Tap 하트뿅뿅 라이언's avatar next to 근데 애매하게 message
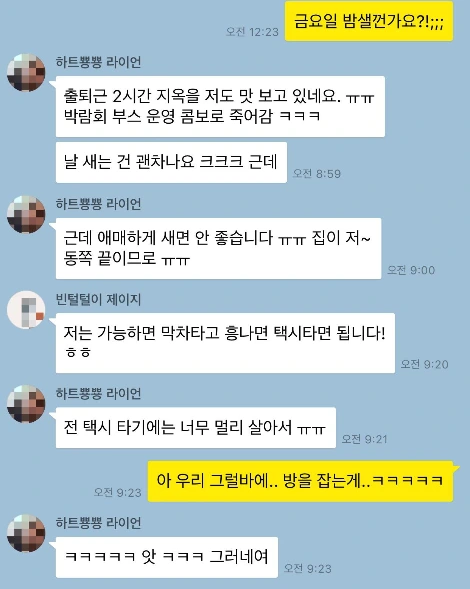This screenshot has width=470, height=589. click(26, 214)
